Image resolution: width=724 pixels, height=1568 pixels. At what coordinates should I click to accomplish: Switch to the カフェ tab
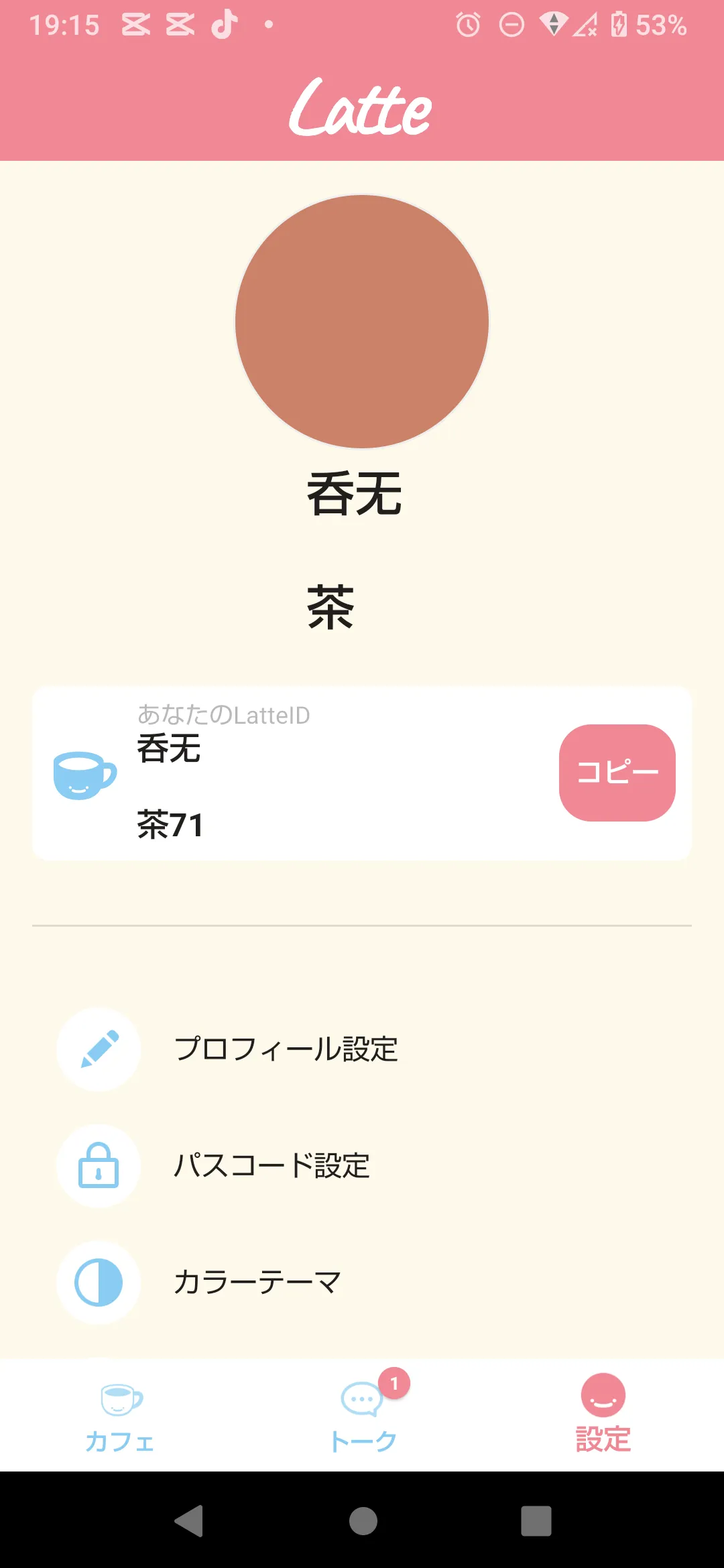coord(121,1415)
